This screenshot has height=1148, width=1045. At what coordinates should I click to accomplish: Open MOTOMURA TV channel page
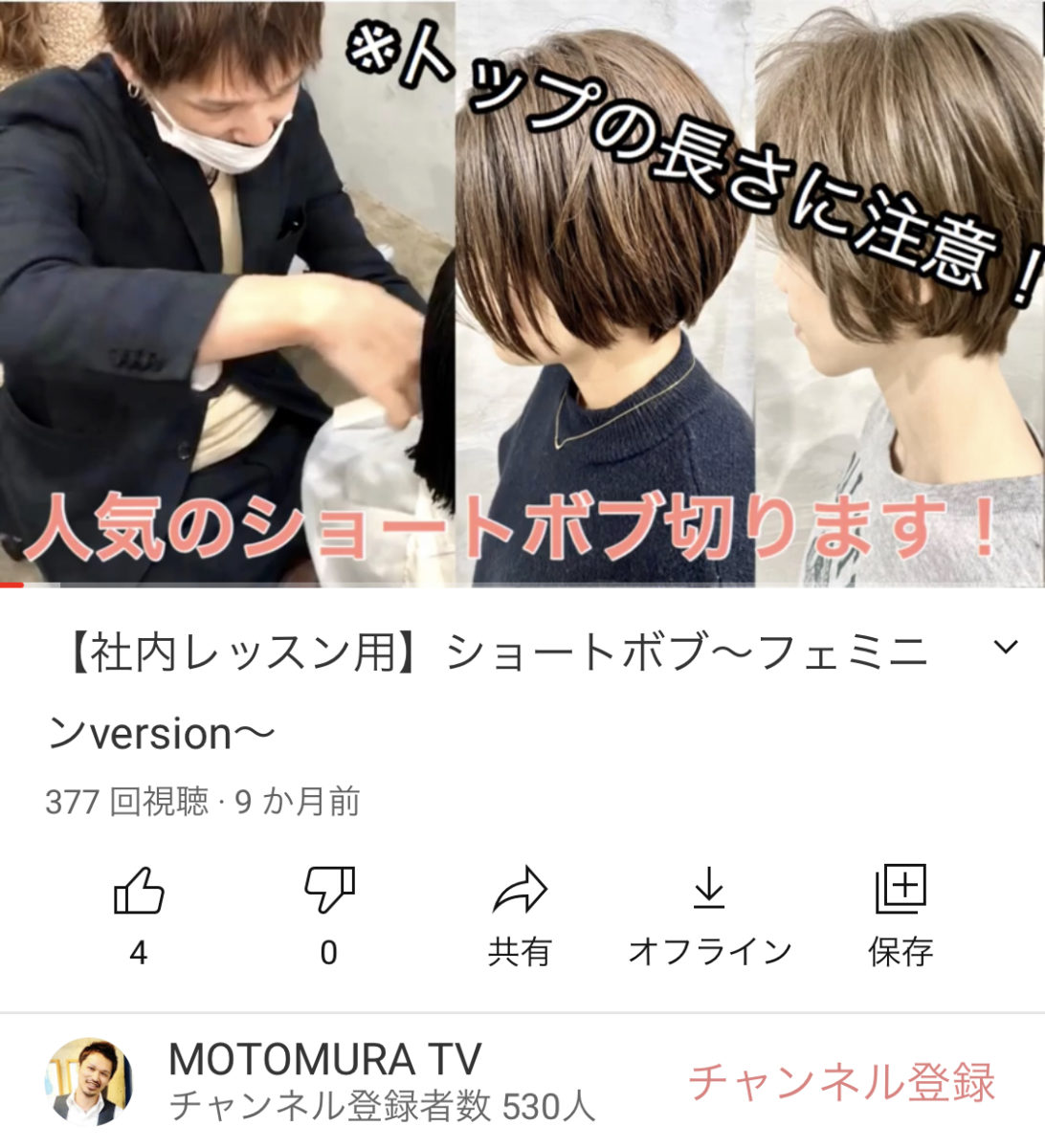323,1060
